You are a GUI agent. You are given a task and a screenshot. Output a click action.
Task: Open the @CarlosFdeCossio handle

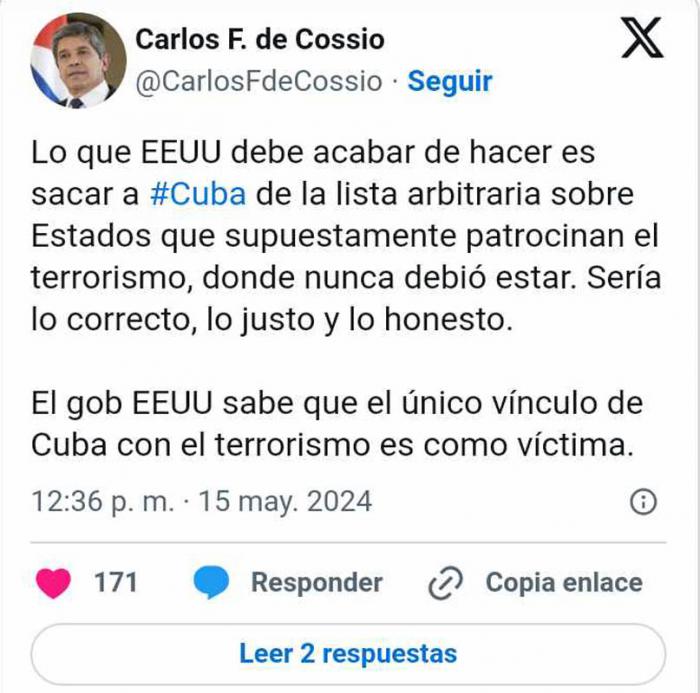click(257, 81)
